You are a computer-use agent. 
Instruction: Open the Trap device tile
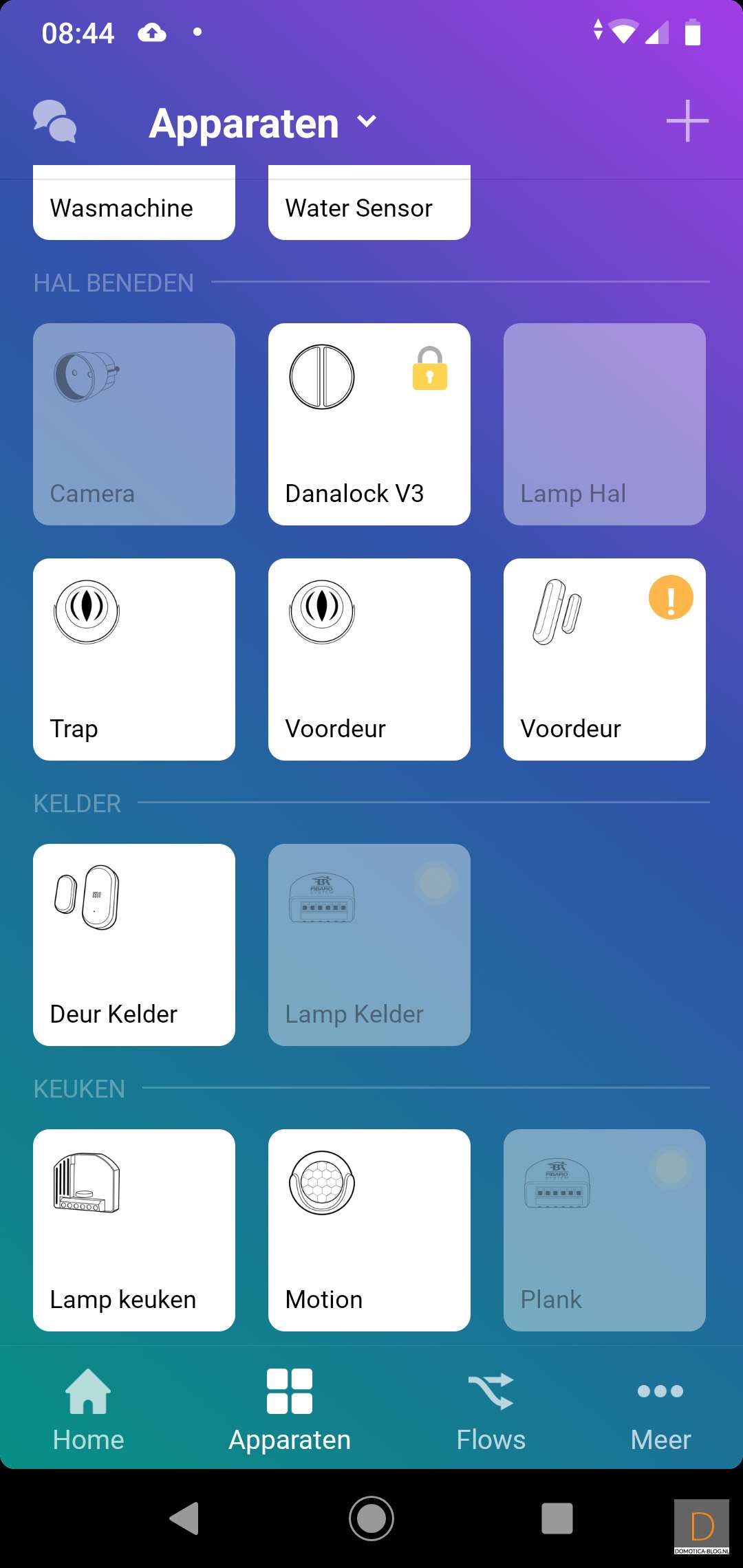[134, 660]
